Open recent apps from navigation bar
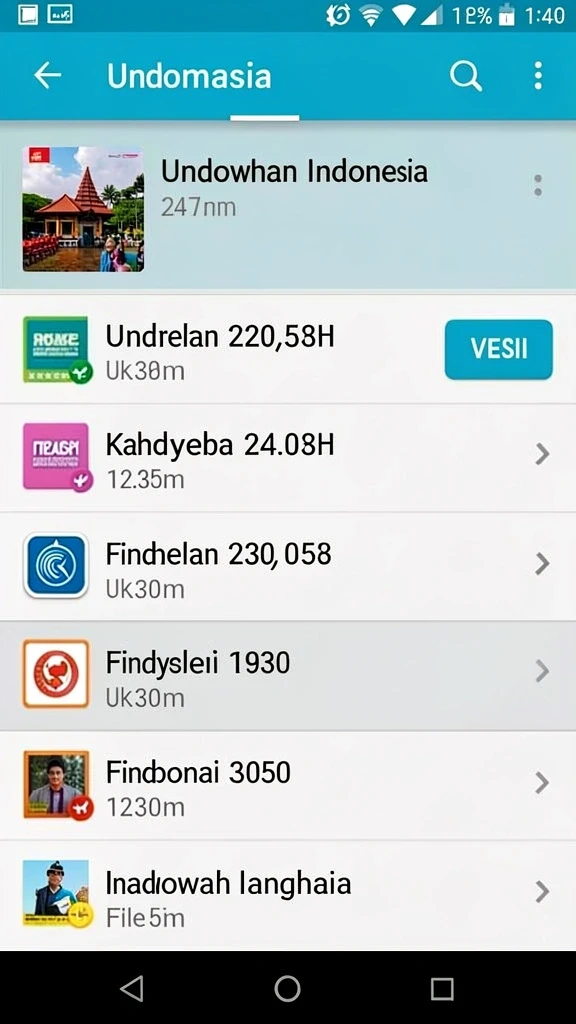Viewport: 576px width, 1024px height. [442, 989]
